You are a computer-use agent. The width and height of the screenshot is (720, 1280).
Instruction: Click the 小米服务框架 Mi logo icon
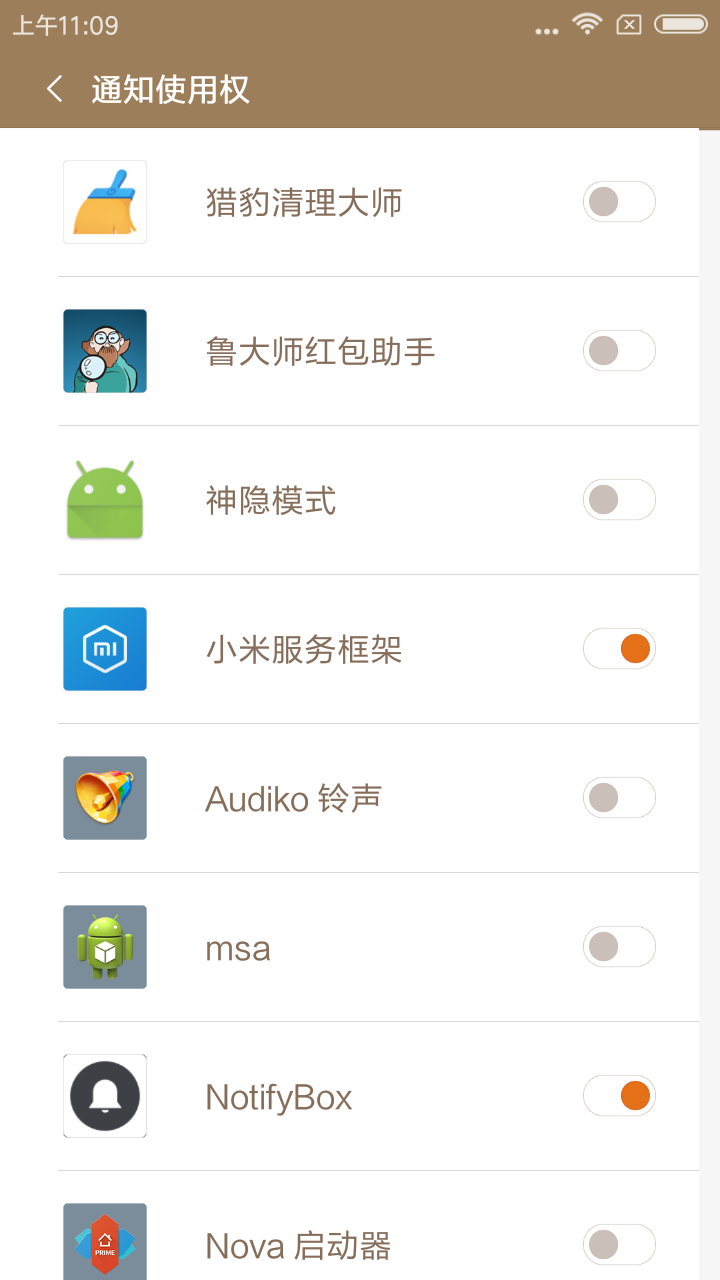(x=104, y=648)
